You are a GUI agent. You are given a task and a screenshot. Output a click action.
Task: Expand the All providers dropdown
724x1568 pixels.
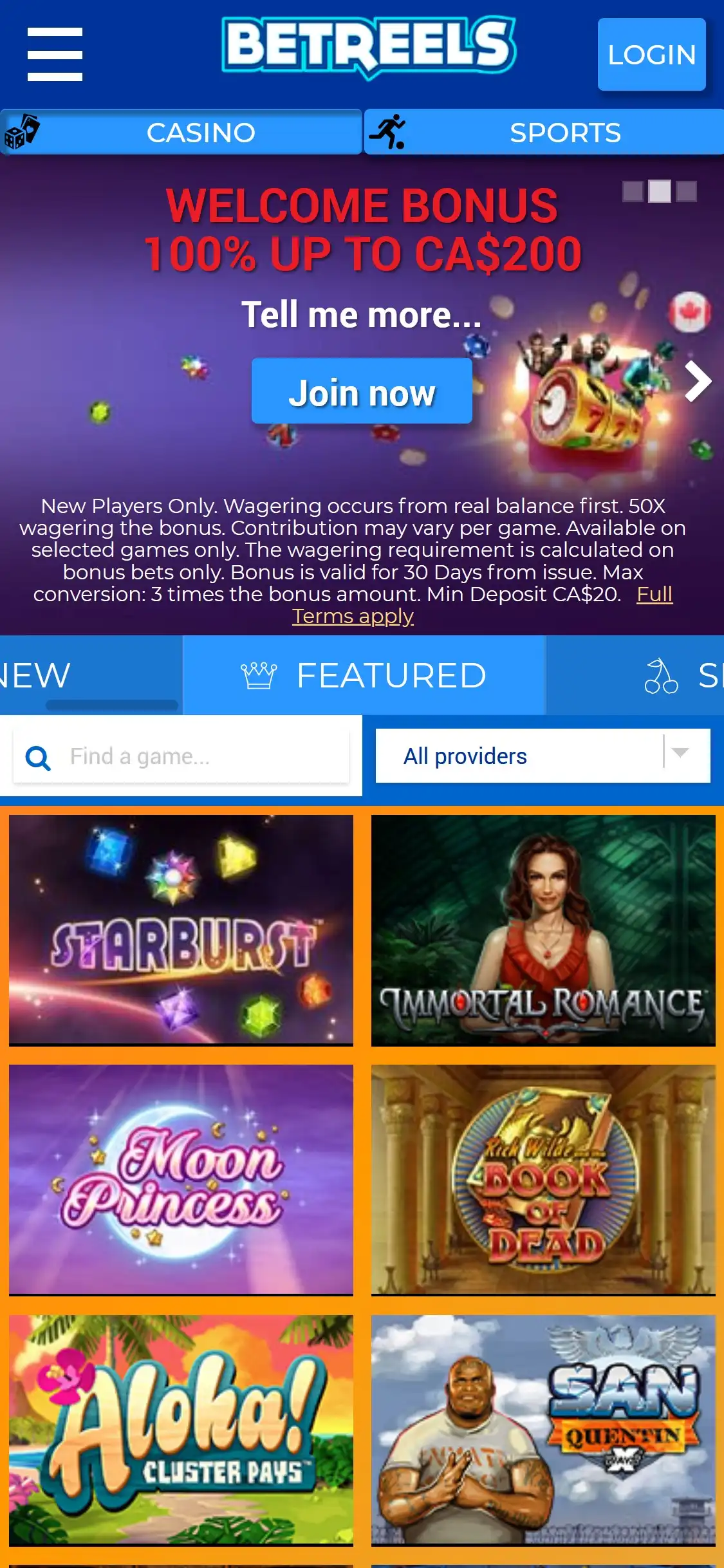543,756
